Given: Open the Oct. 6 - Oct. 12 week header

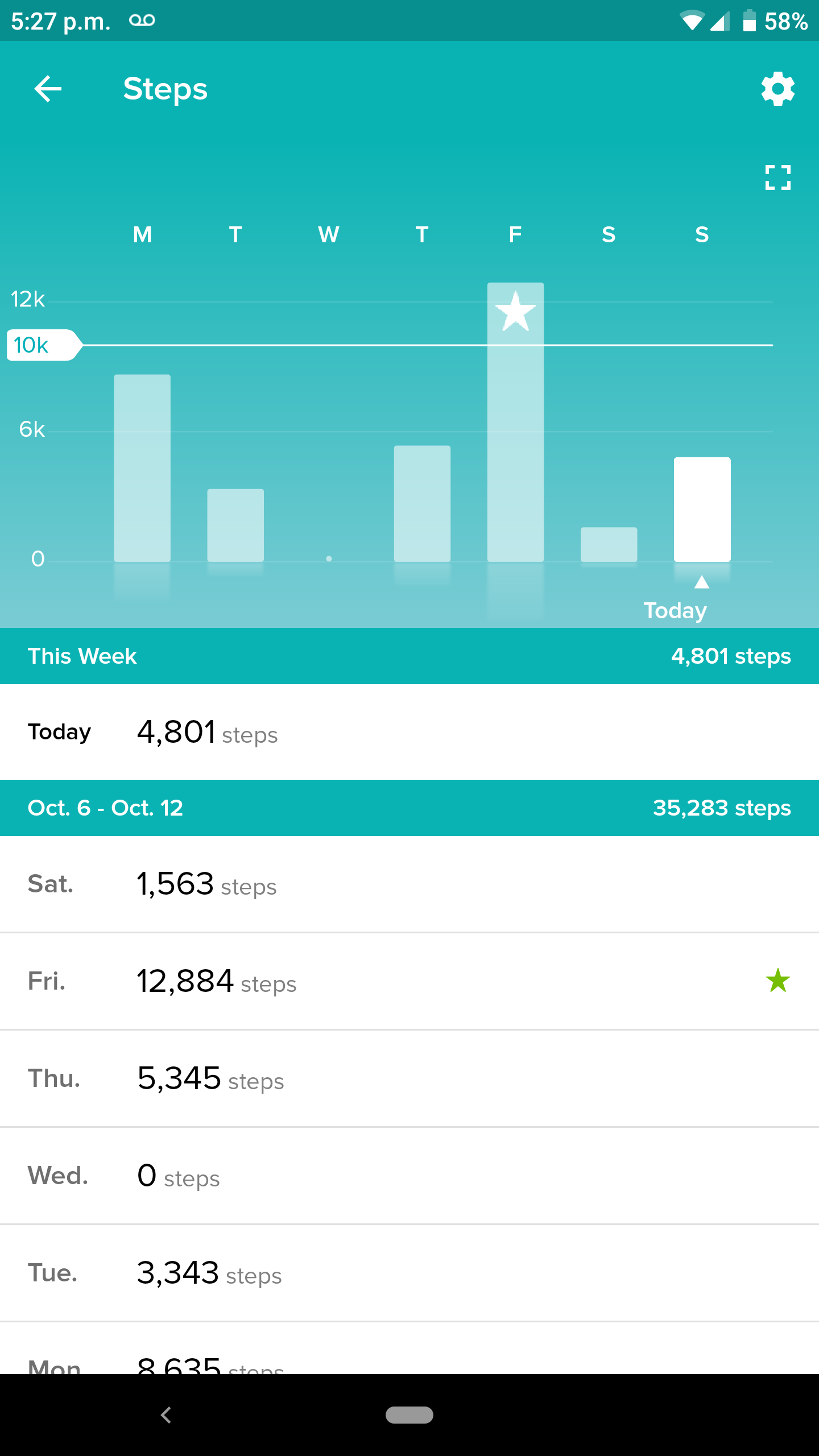Looking at the screenshot, I should tap(409, 808).
